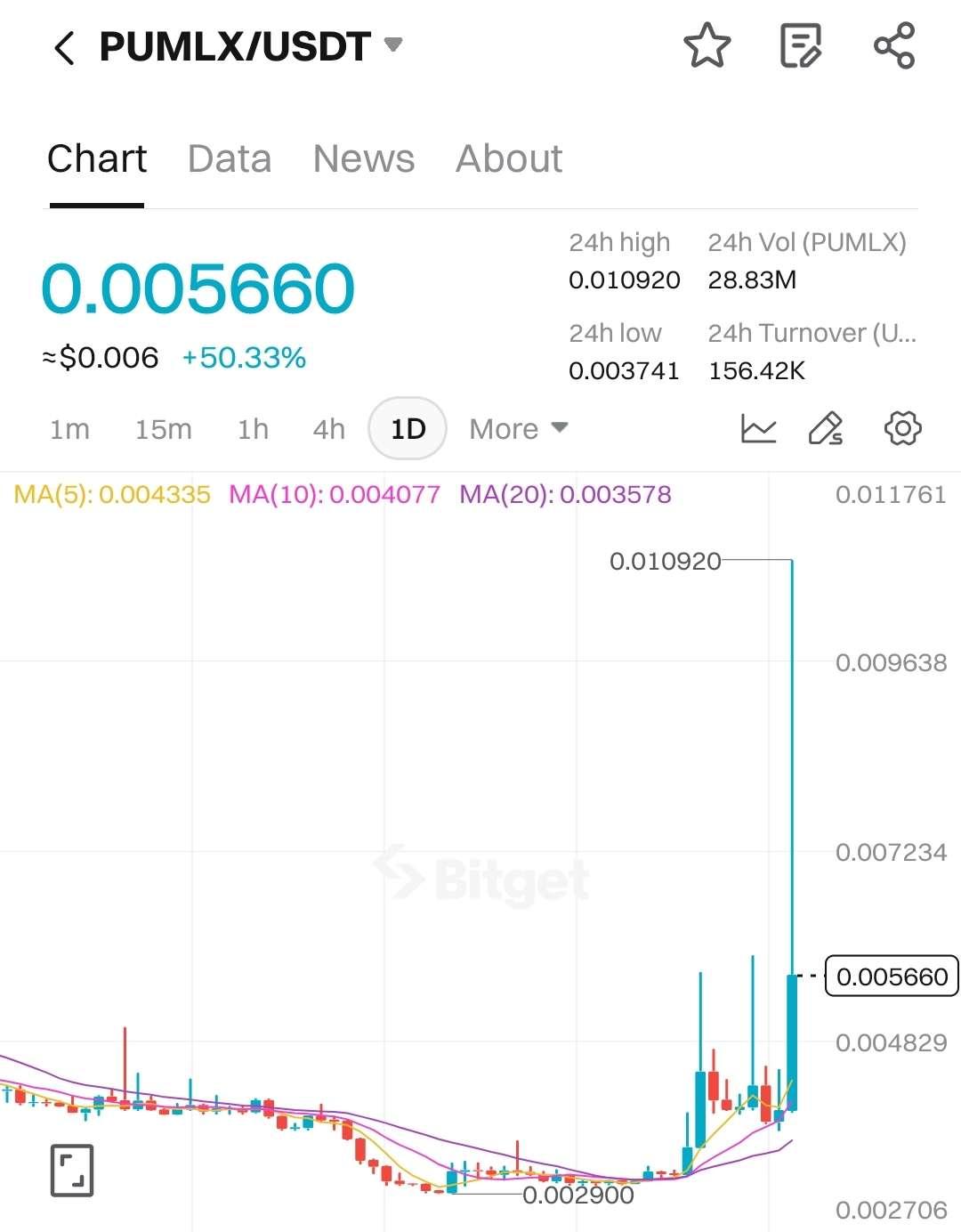Open the note edit icon

800,46
